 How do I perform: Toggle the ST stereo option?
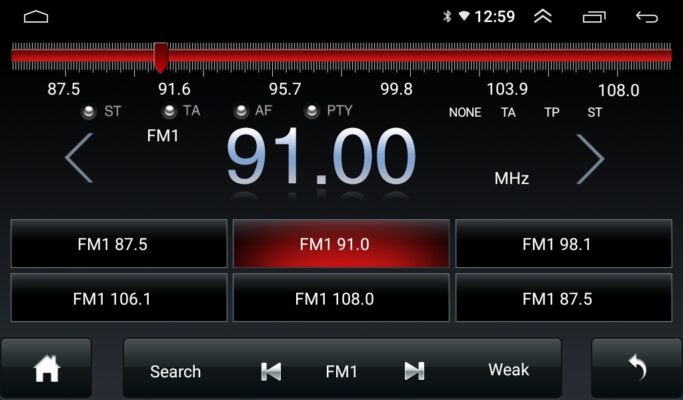[101, 111]
